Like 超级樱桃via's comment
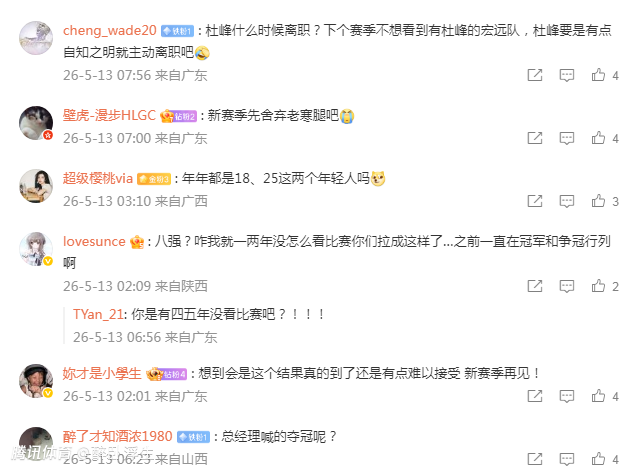The width and height of the screenshot is (631, 470). coord(598,201)
